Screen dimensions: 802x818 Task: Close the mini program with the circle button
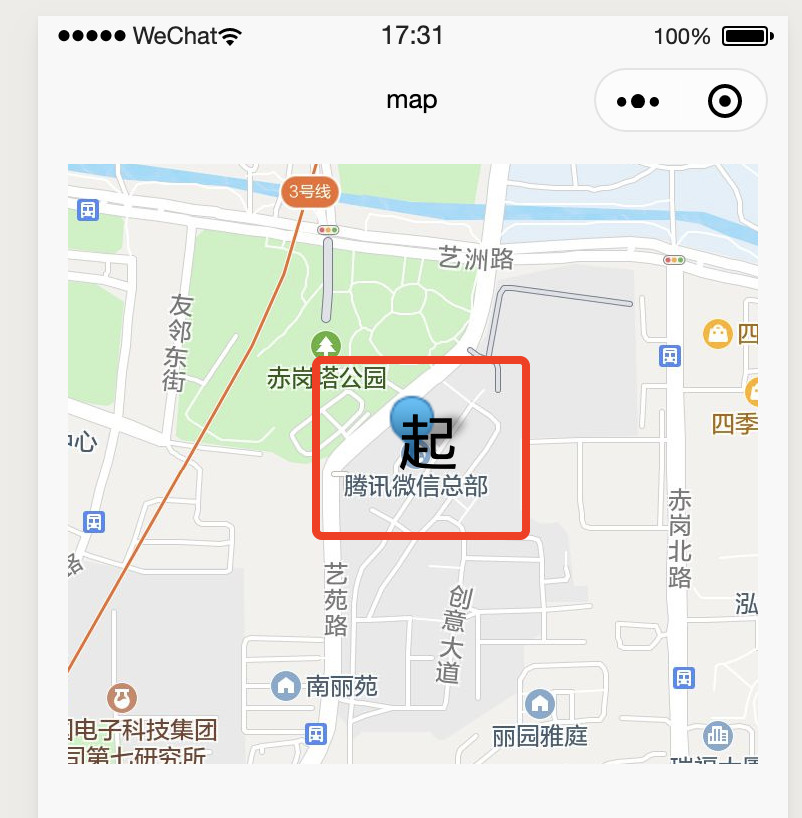click(x=724, y=101)
